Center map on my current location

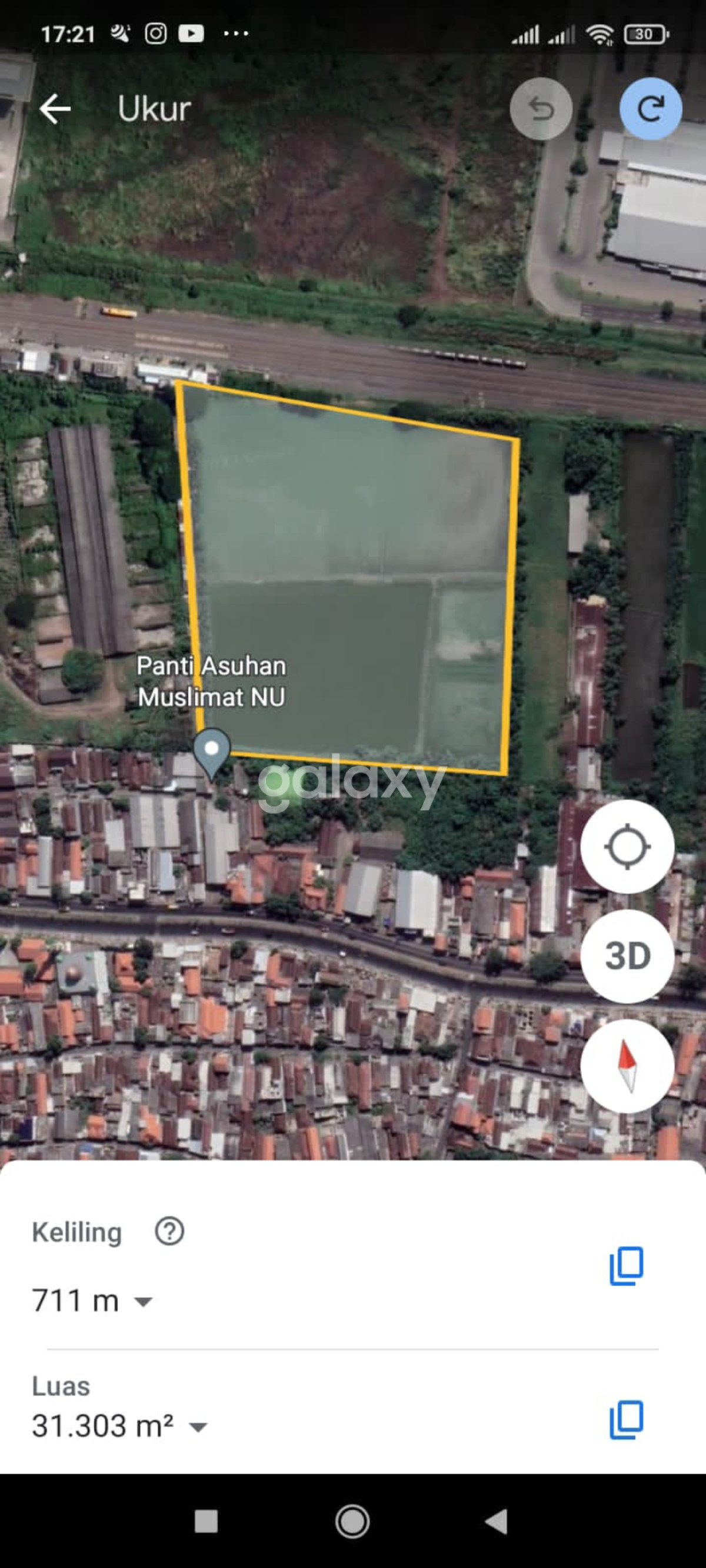point(627,846)
